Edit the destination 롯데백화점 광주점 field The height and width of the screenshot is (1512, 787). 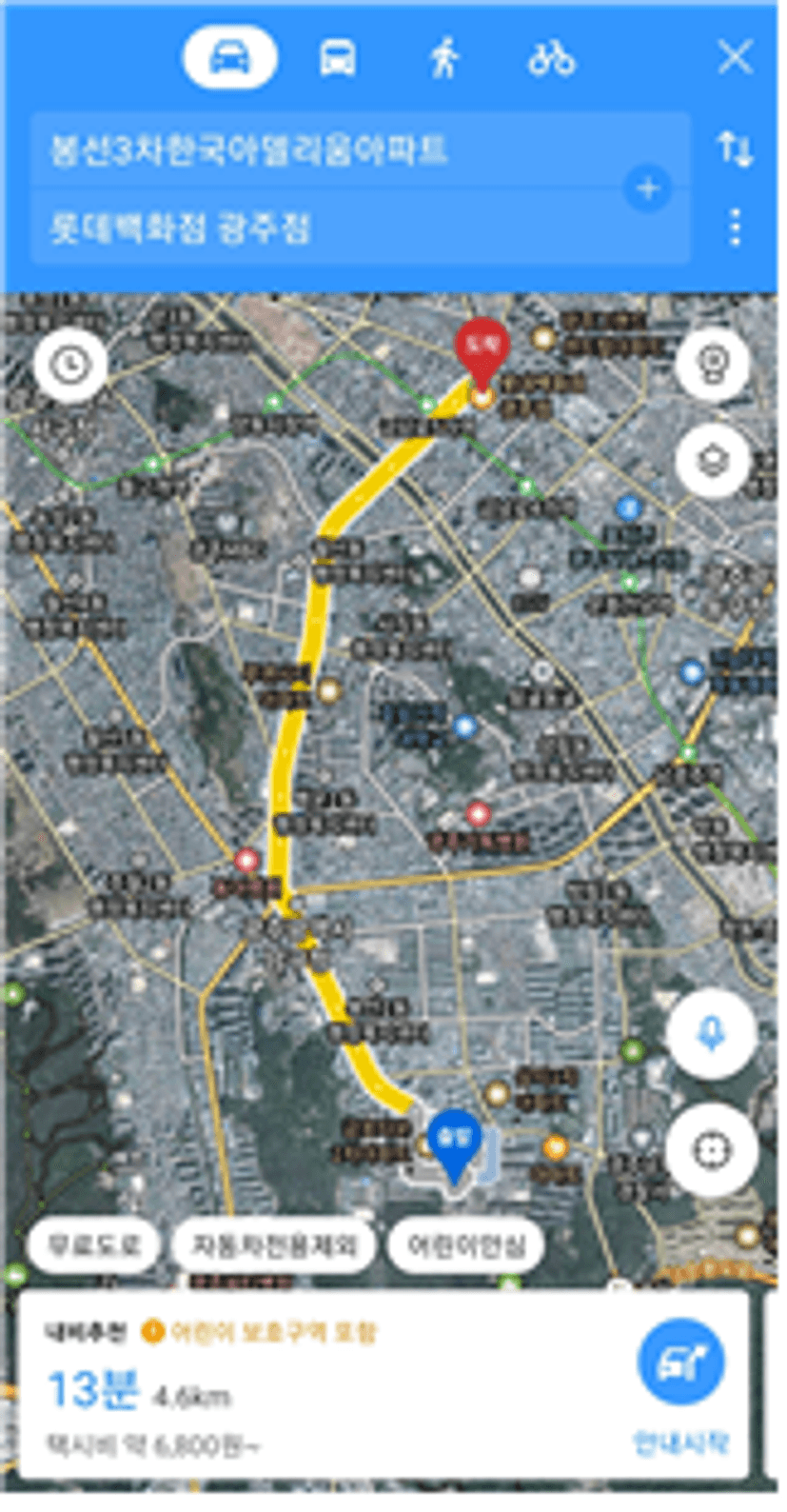click(328, 227)
